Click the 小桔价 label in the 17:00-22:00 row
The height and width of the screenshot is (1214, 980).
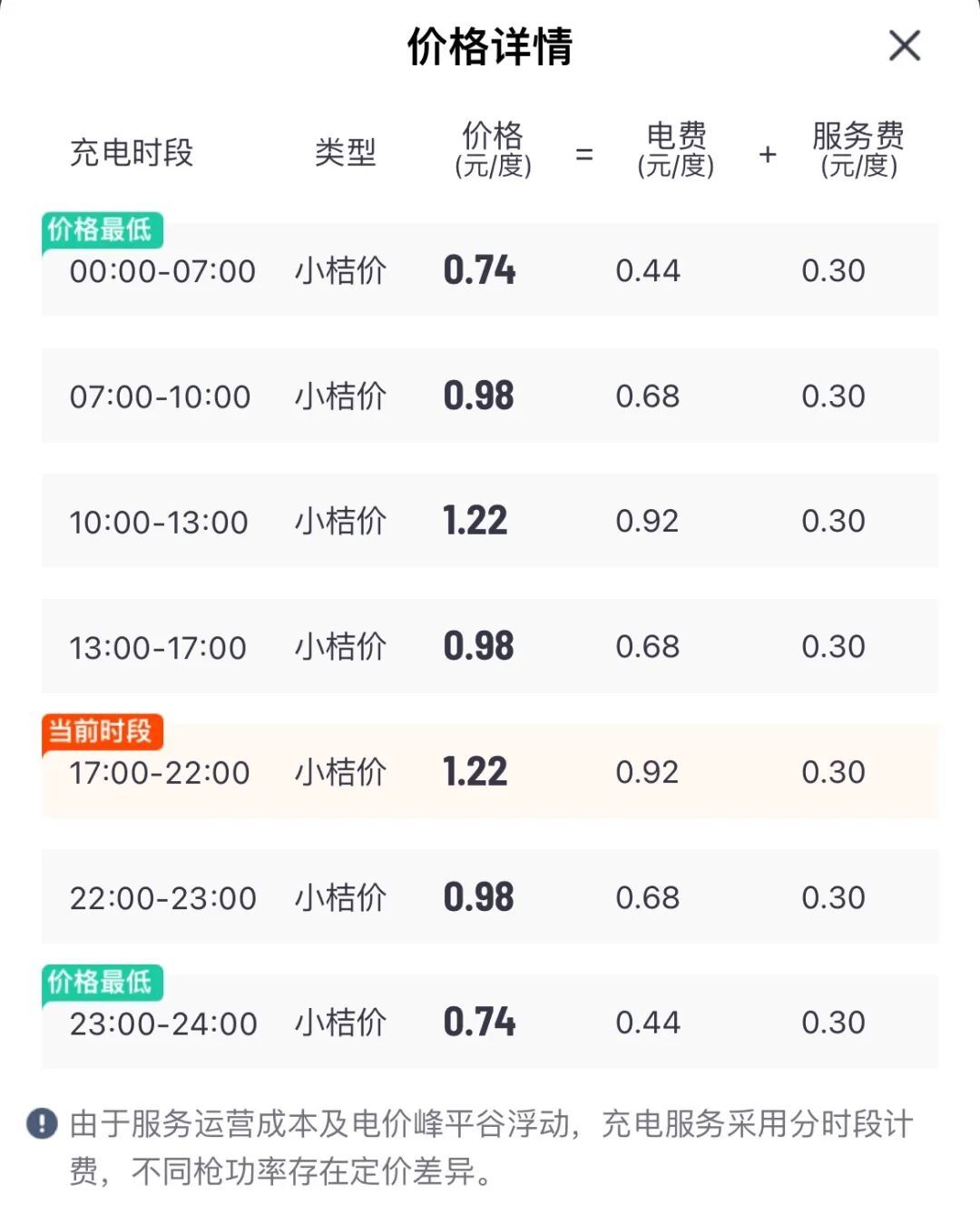pos(340,772)
